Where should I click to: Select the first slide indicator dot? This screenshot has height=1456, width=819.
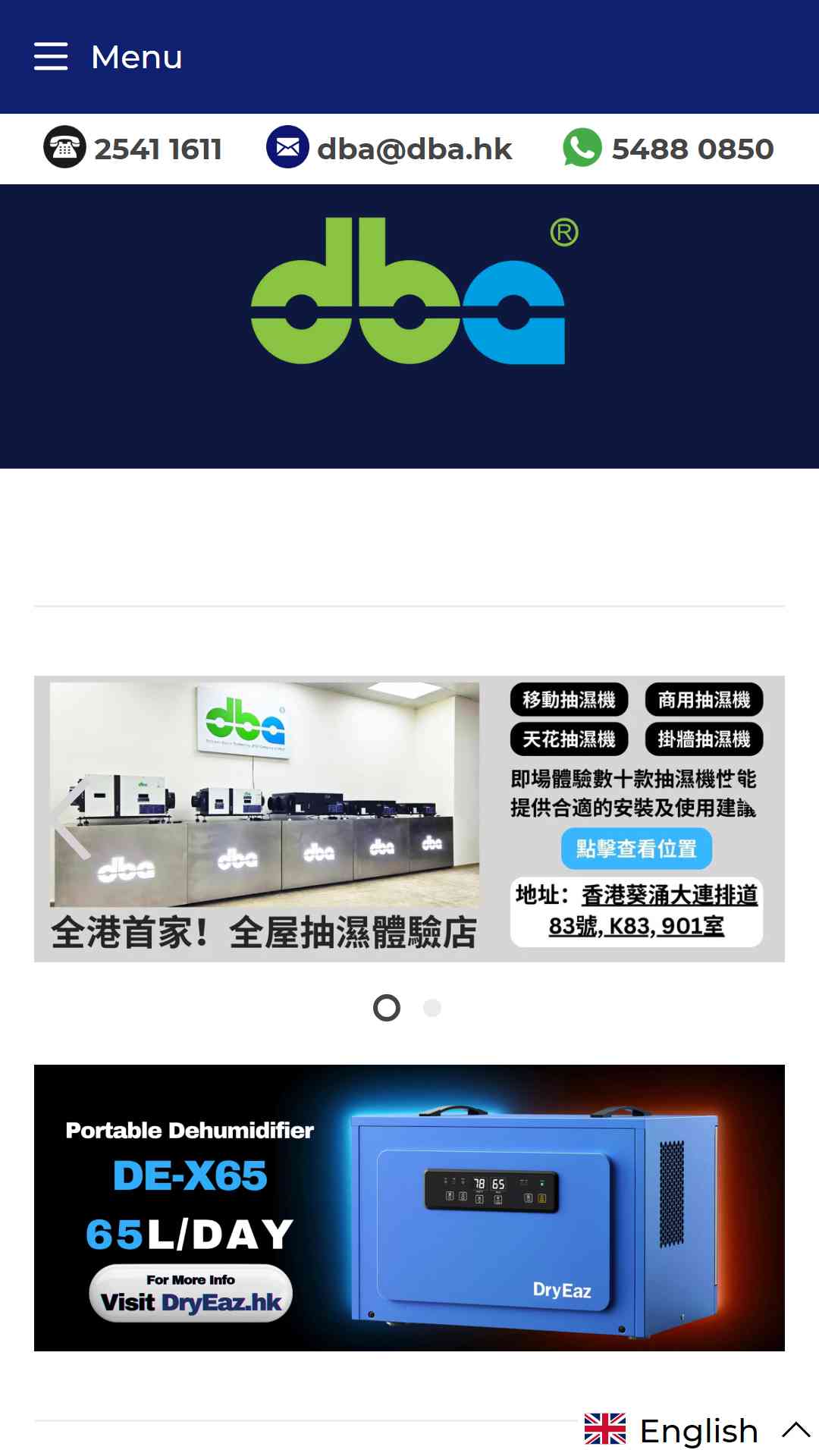pyautogui.click(x=387, y=1008)
